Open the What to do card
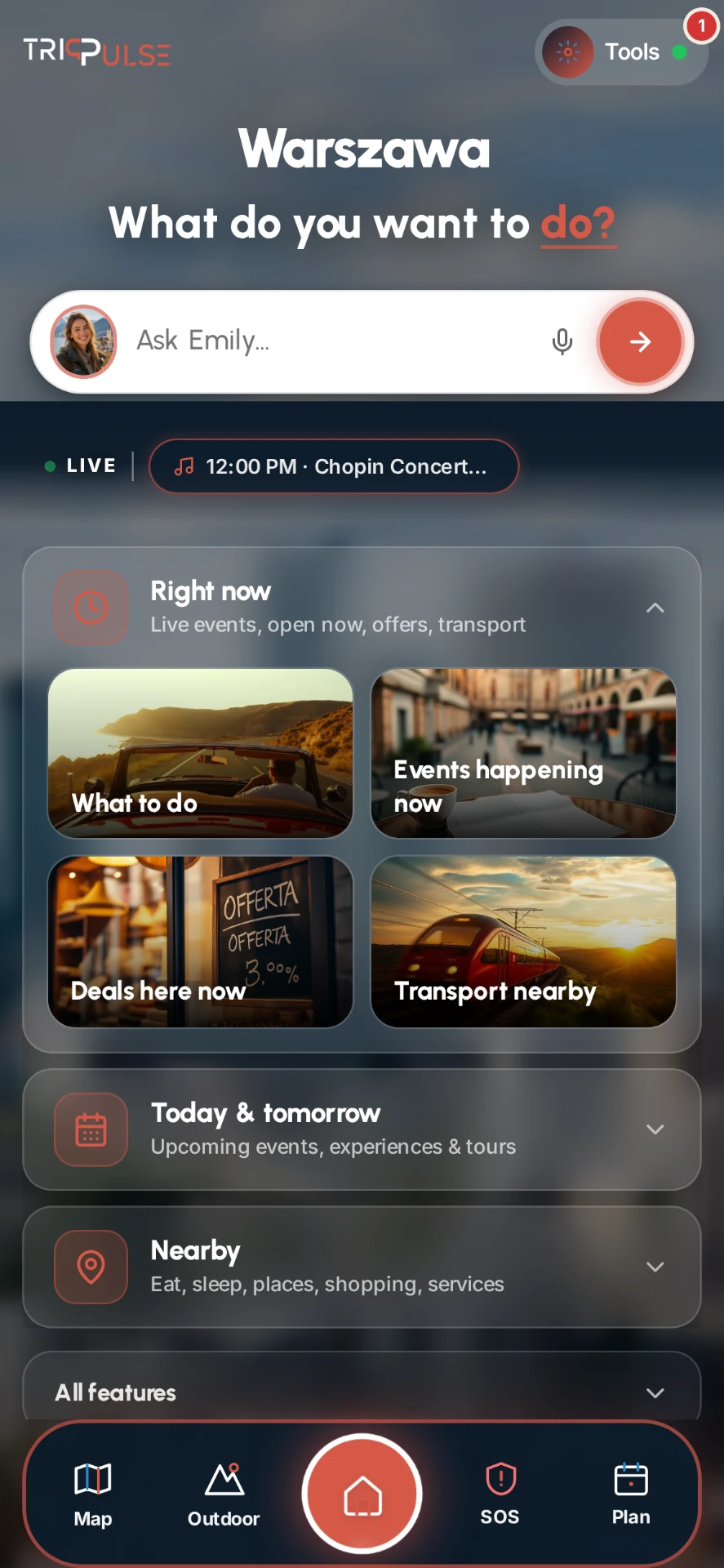 click(201, 753)
